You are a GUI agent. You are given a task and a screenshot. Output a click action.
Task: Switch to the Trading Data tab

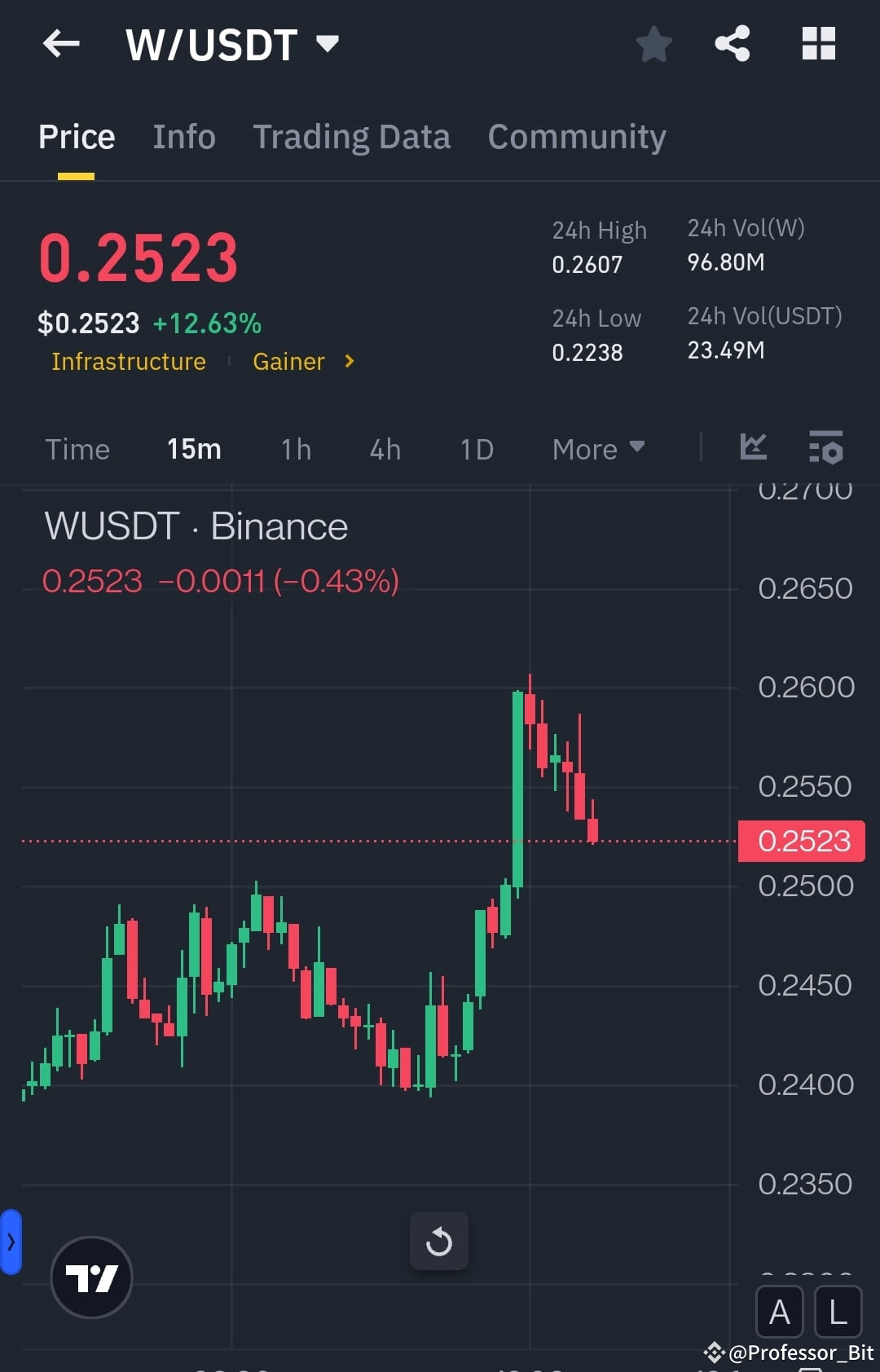pyautogui.click(x=352, y=136)
